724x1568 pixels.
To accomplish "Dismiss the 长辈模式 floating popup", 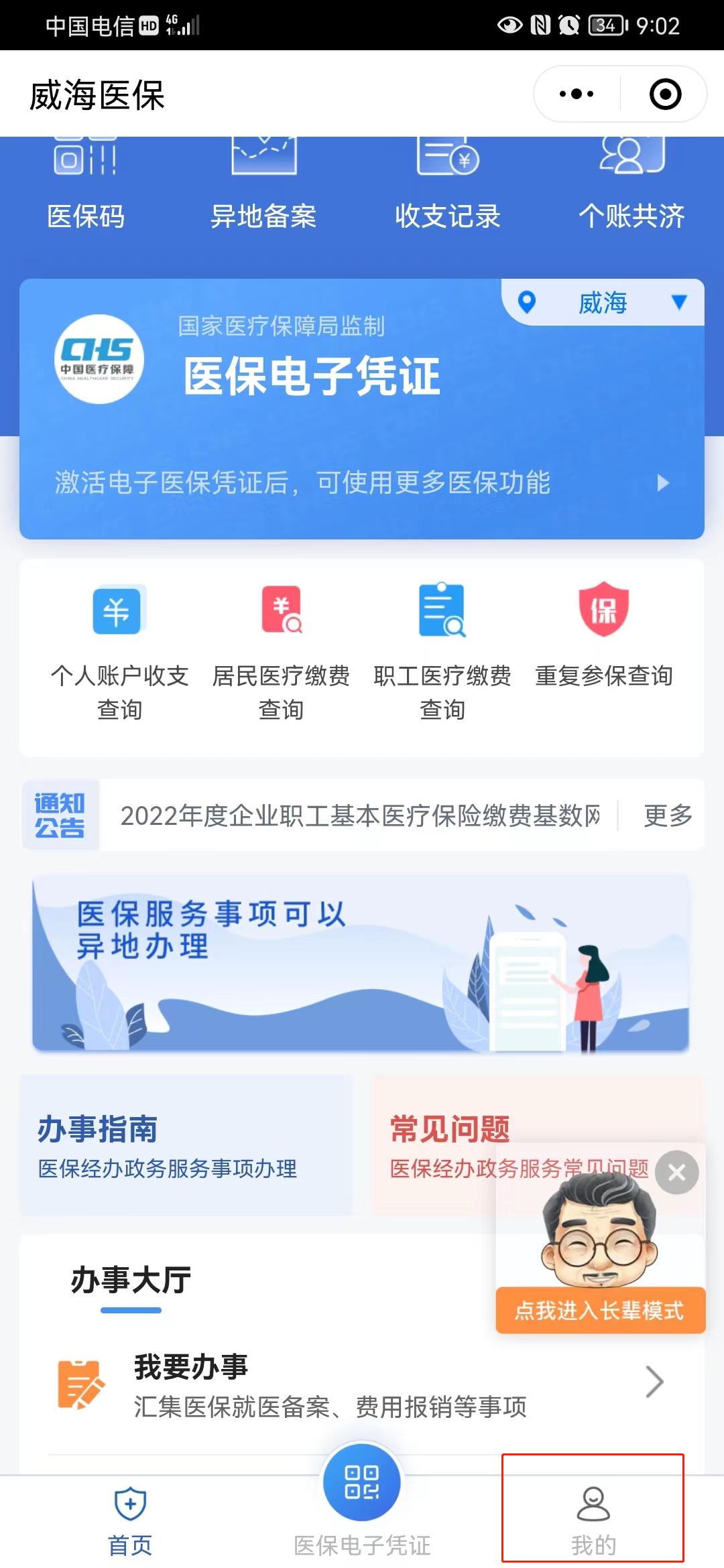I will tap(676, 1172).
